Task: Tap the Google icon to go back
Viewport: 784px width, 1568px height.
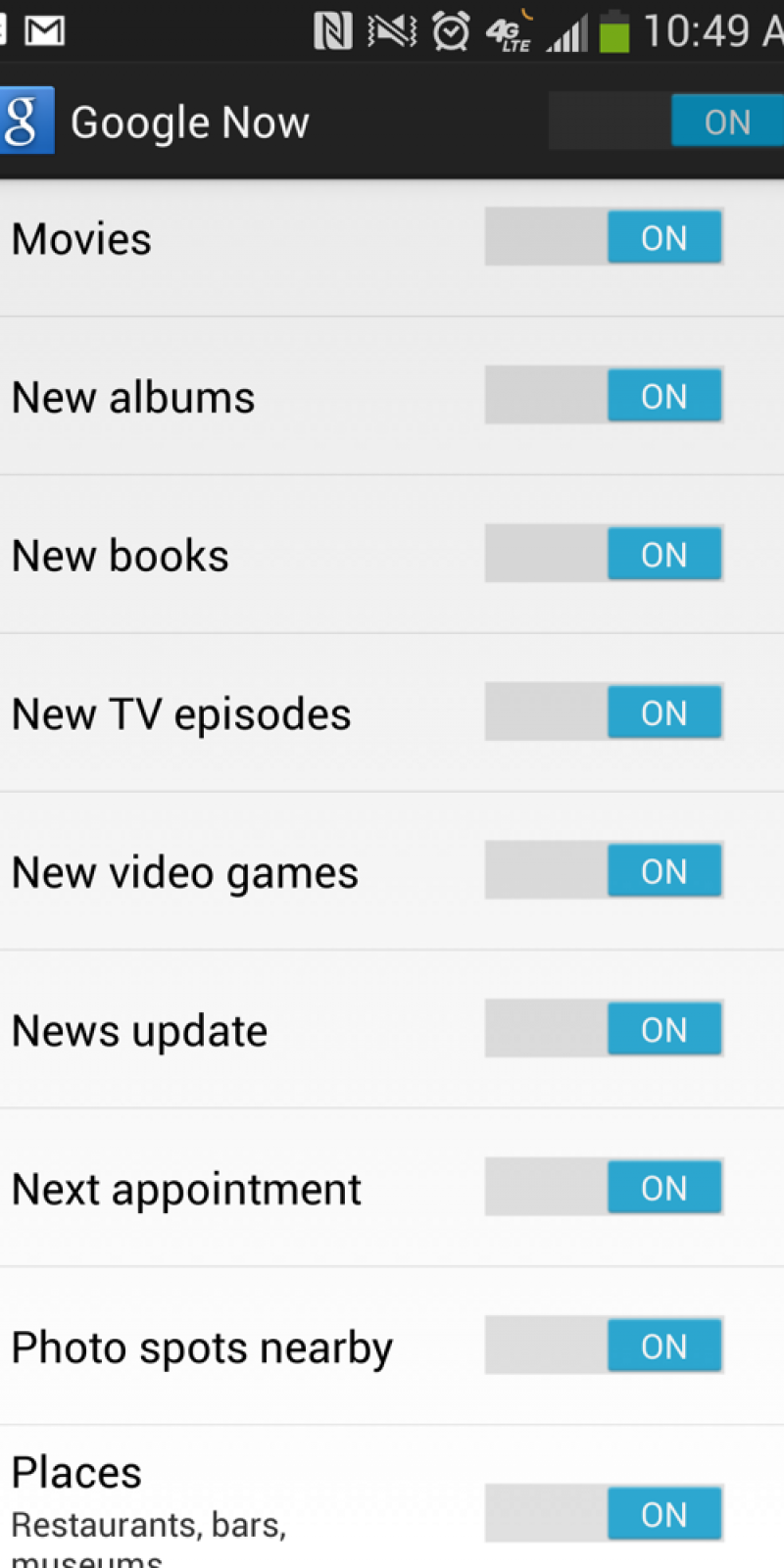Action: [25, 122]
